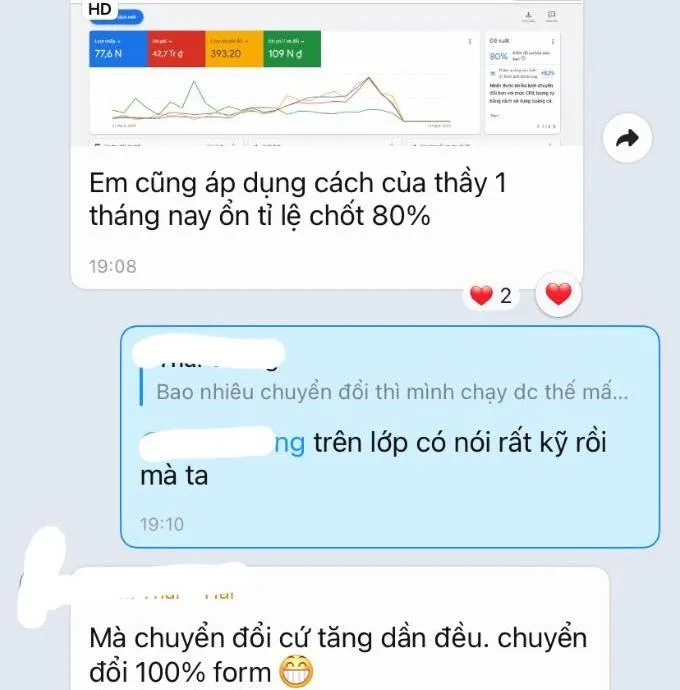Forward the message with the share arrow
Viewport: 680px width, 690px height.
coord(627,139)
